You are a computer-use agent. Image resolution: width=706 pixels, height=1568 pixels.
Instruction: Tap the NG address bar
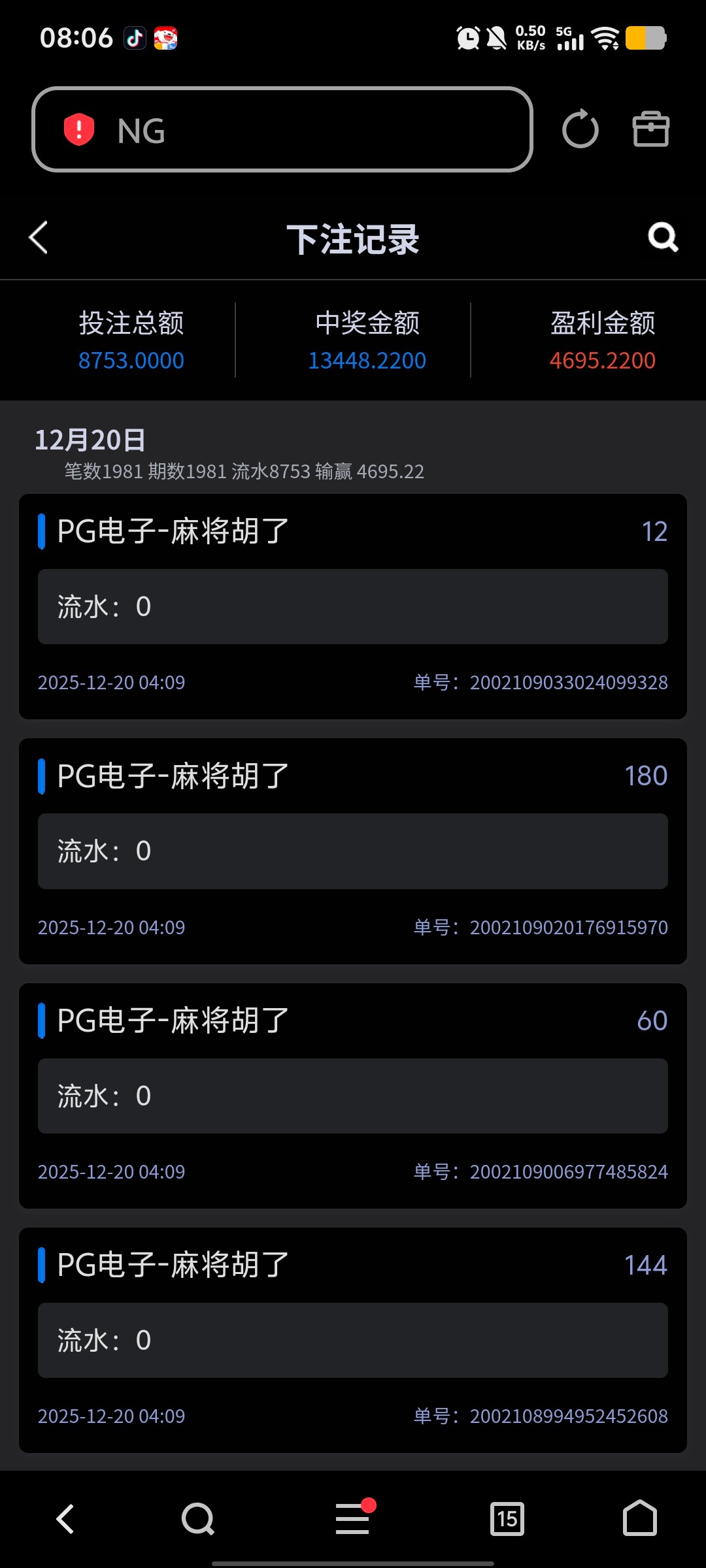click(x=281, y=129)
